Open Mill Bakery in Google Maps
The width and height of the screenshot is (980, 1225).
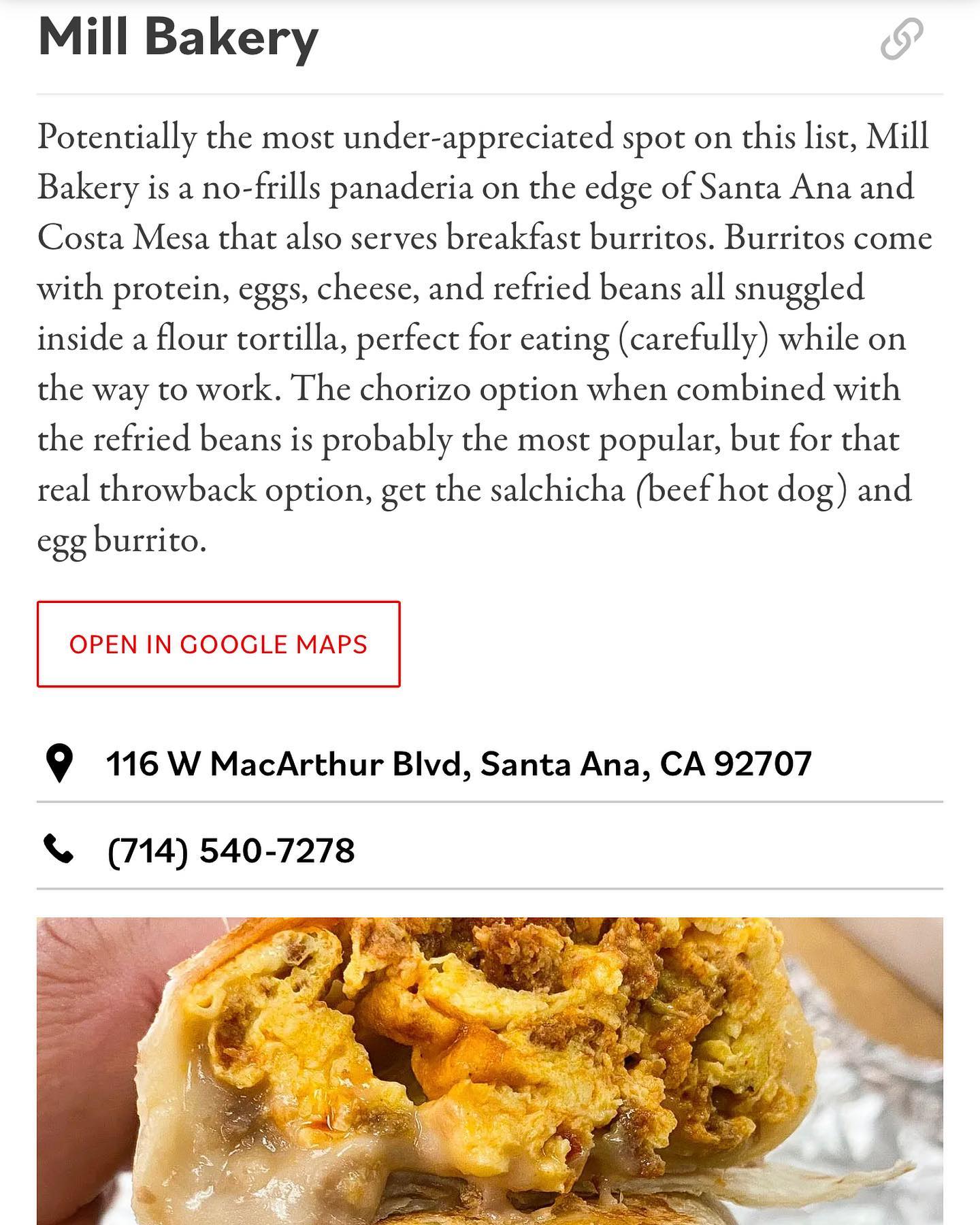point(218,644)
